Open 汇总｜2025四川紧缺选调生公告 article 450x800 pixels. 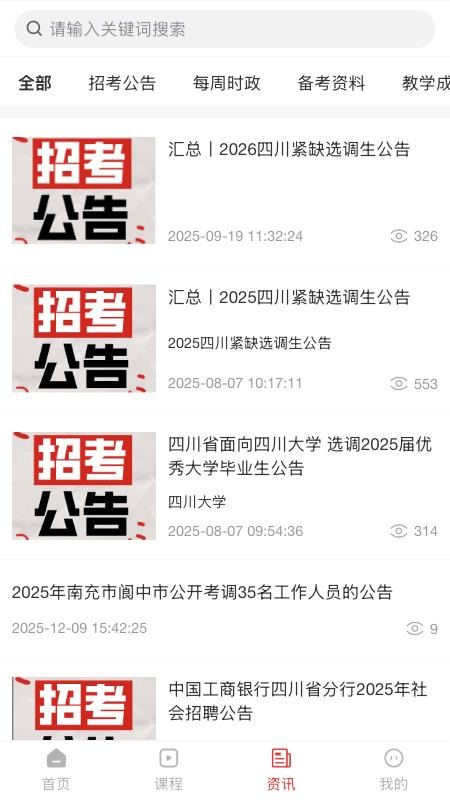click(225, 338)
